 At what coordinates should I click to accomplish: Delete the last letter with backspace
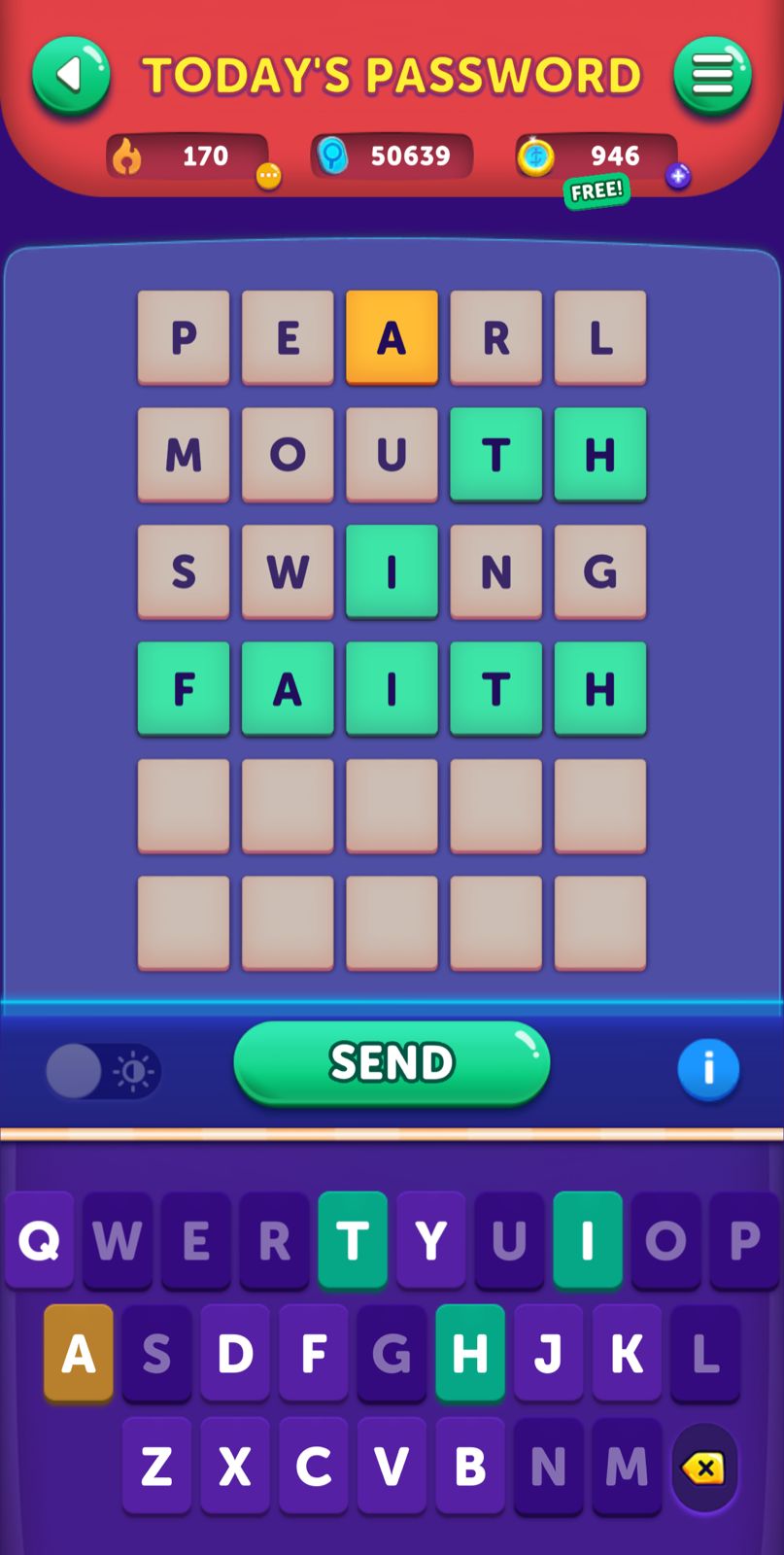pos(703,1468)
